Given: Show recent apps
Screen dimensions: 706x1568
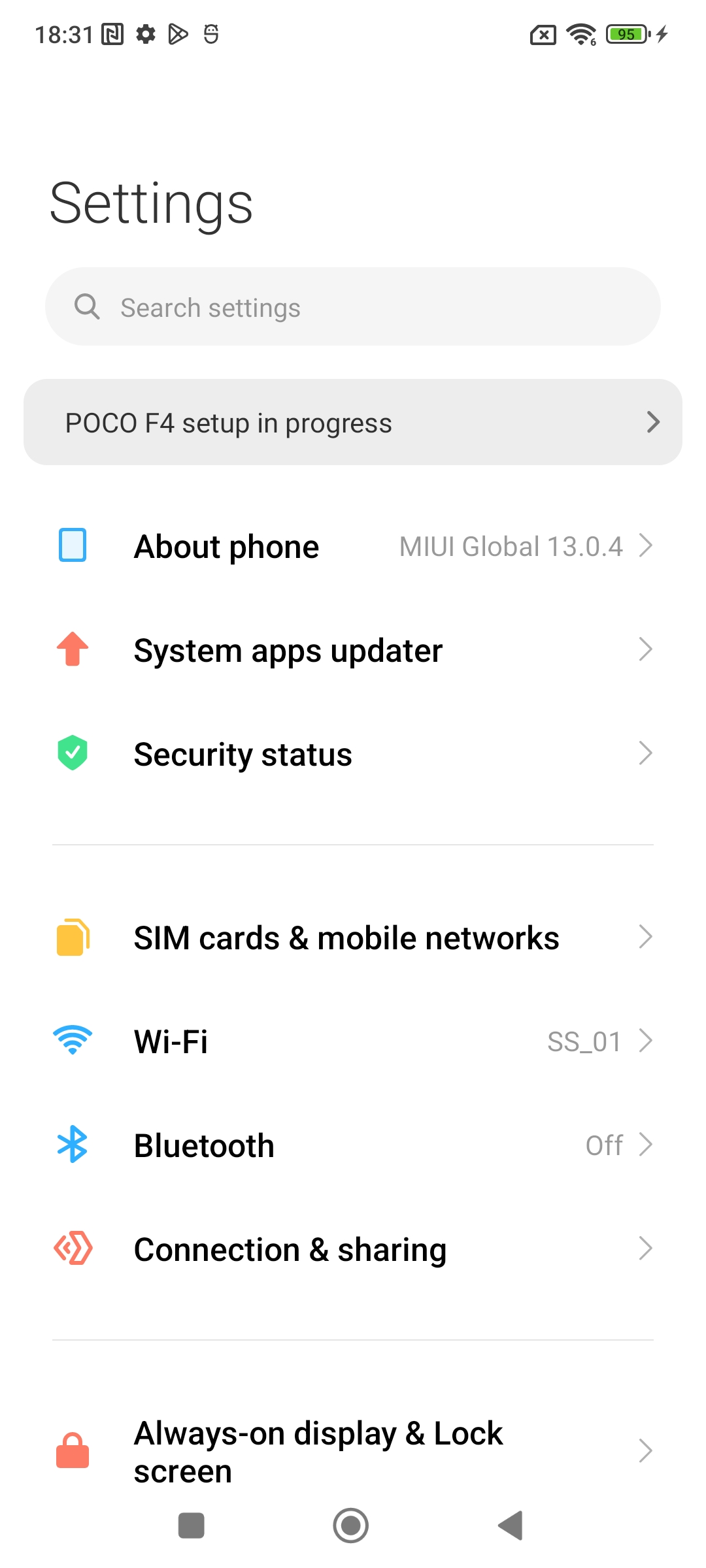Looking at the screenshot, I should (192, 1526).
